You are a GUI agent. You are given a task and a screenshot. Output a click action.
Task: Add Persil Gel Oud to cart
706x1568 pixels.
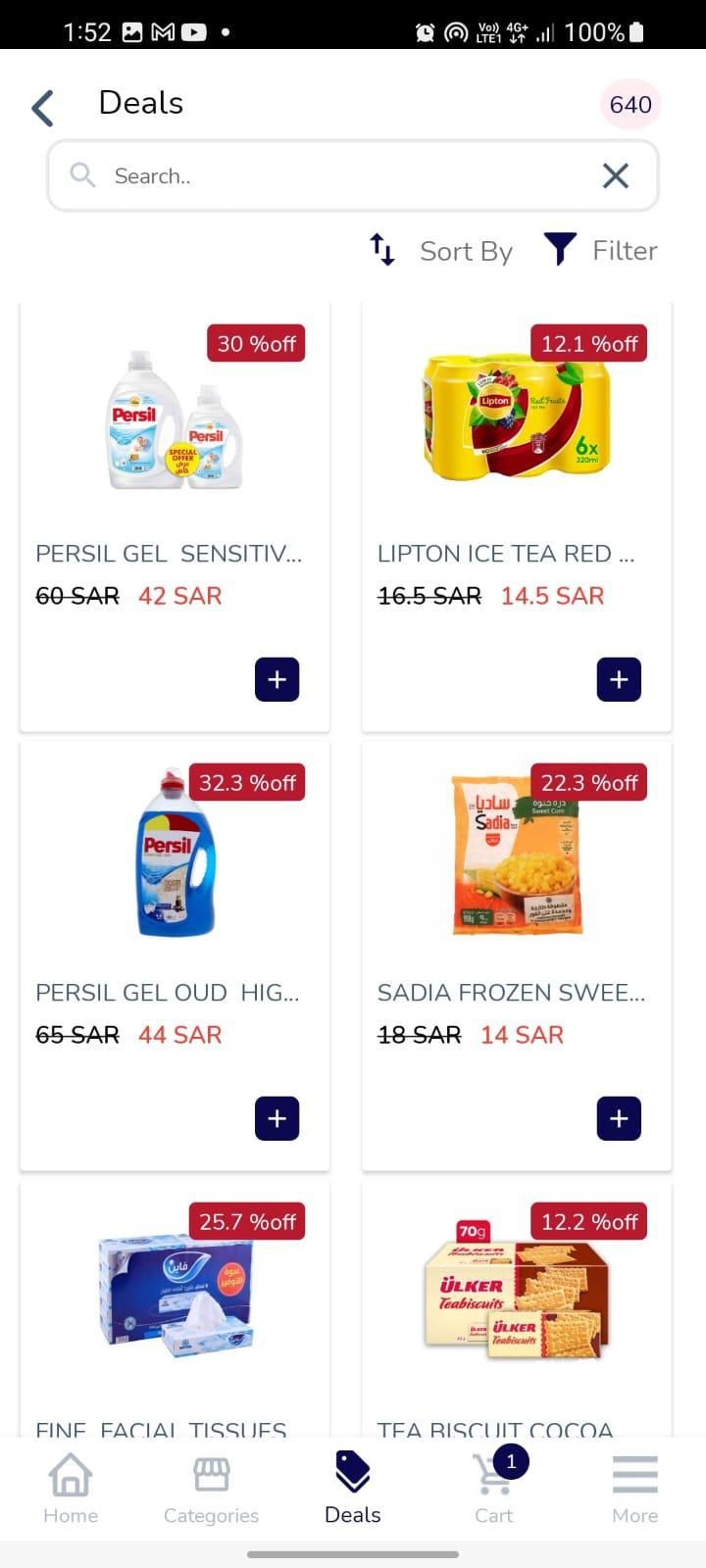pos(277,1118)
